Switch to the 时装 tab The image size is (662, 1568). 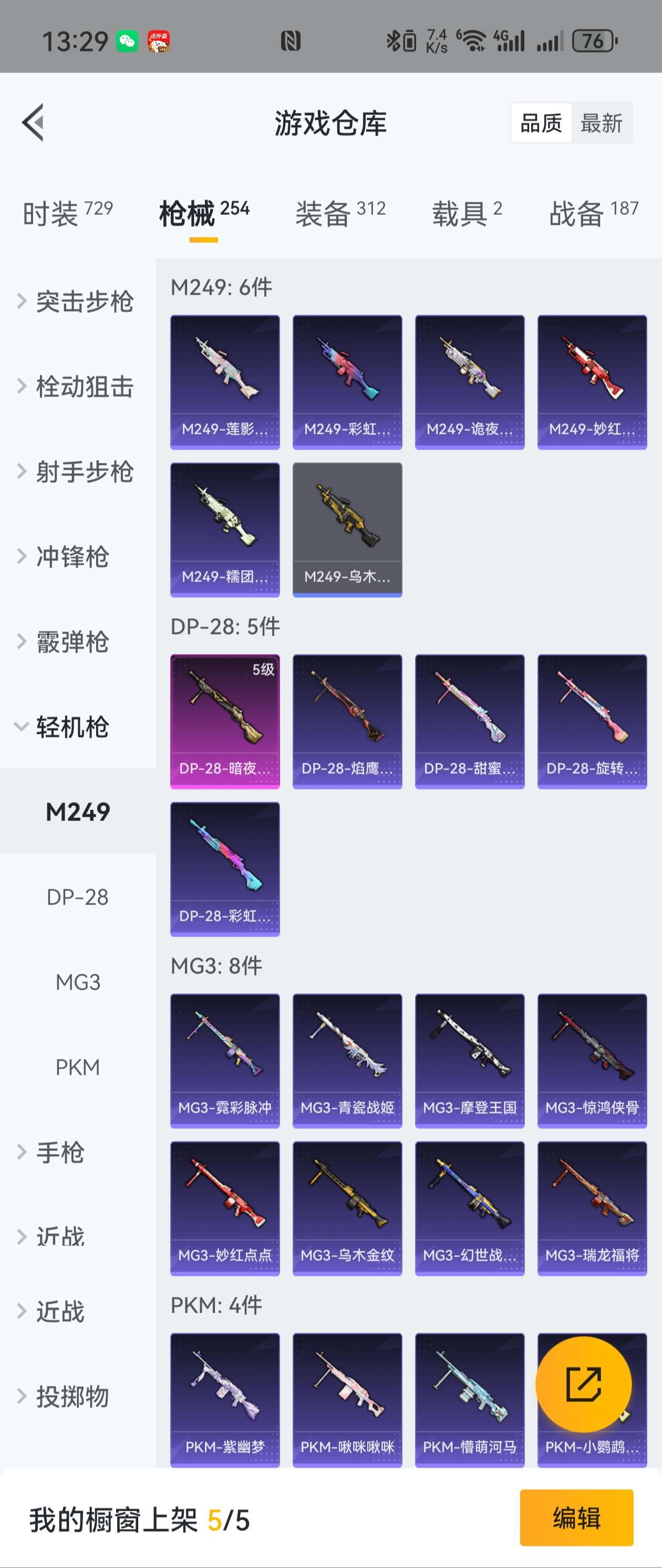[68, 214]
